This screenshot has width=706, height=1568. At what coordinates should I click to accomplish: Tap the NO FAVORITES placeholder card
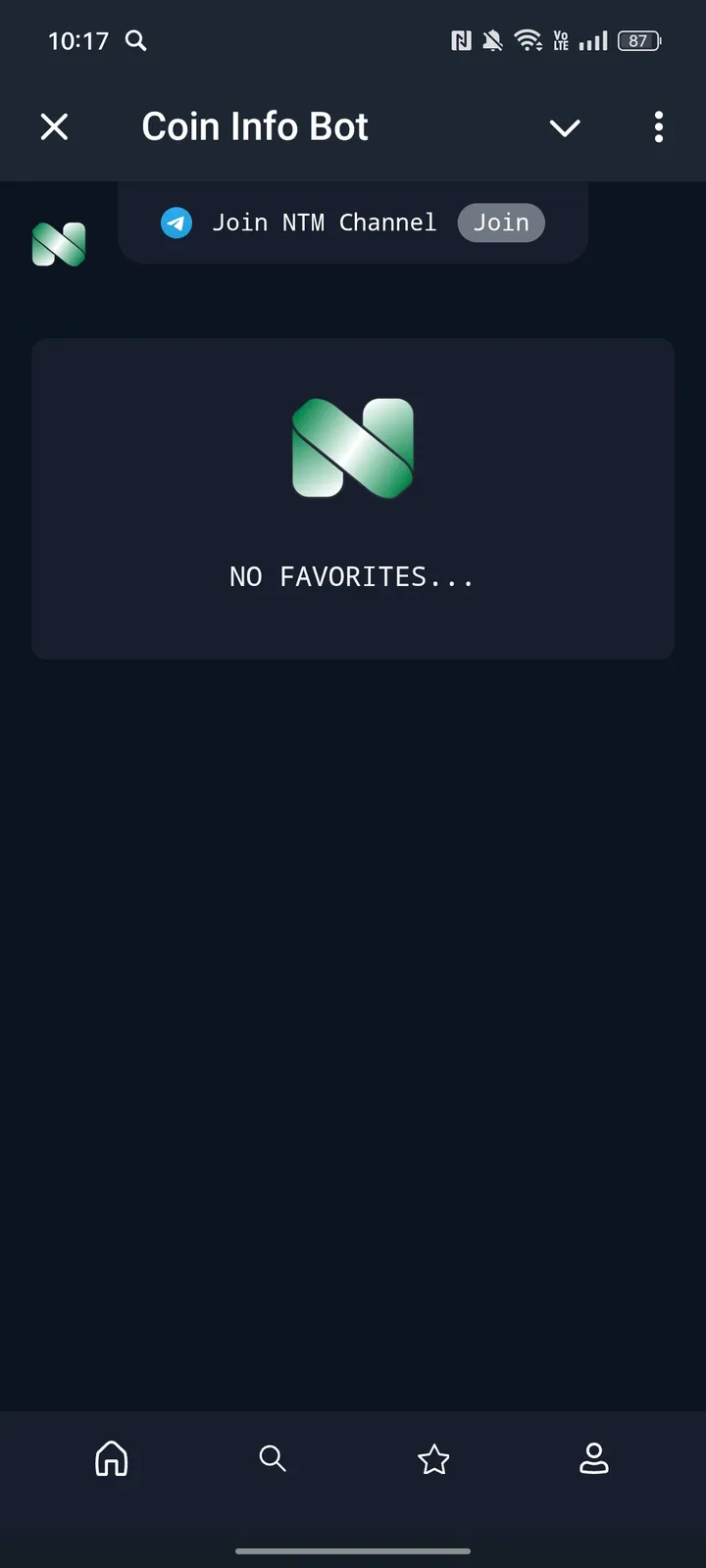point(353,500)
